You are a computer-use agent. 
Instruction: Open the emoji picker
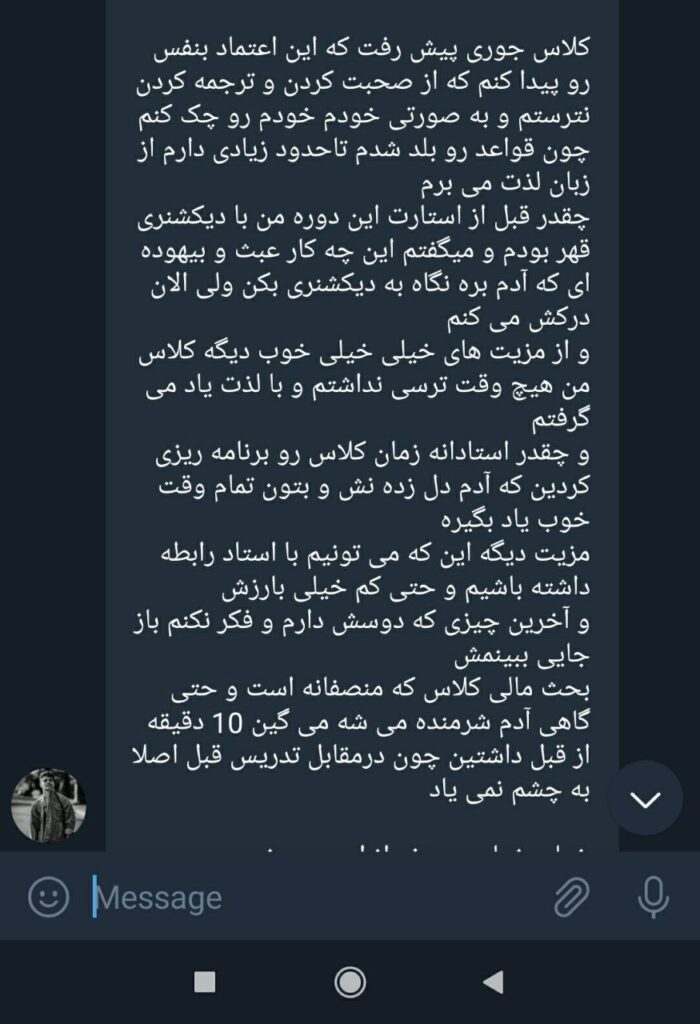pyautogui.click(x=48, y=896)
